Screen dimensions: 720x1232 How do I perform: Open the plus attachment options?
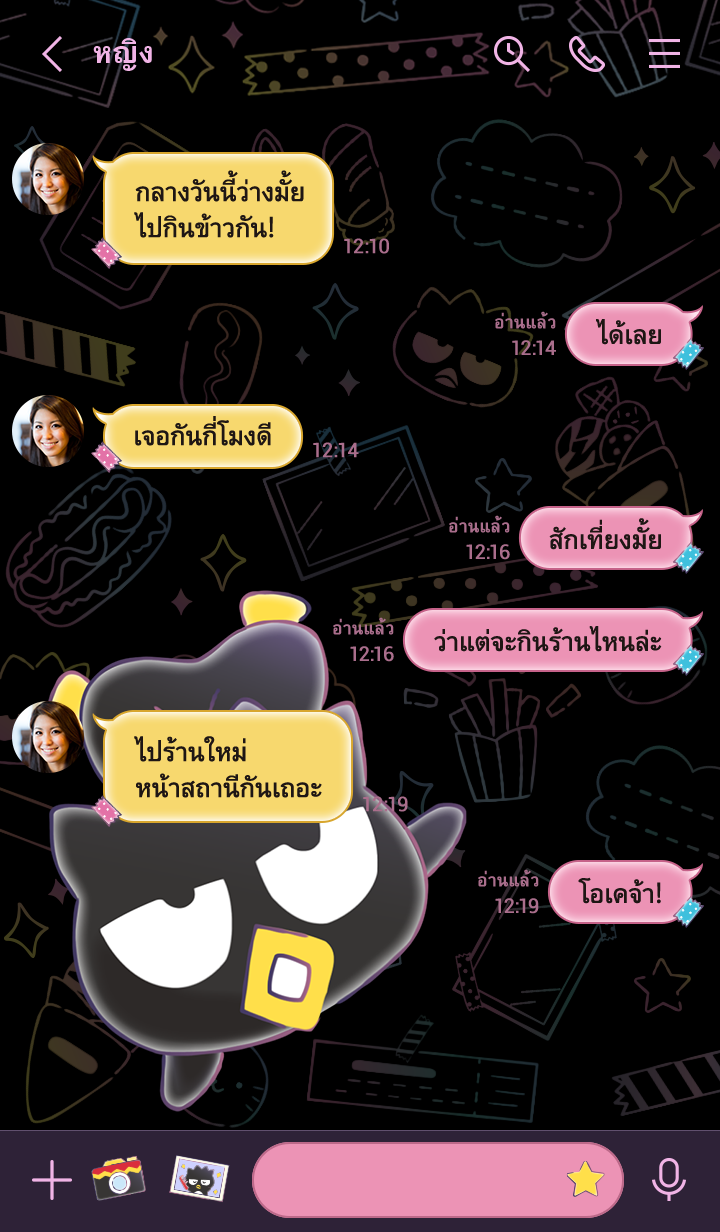click(52, 1181)
